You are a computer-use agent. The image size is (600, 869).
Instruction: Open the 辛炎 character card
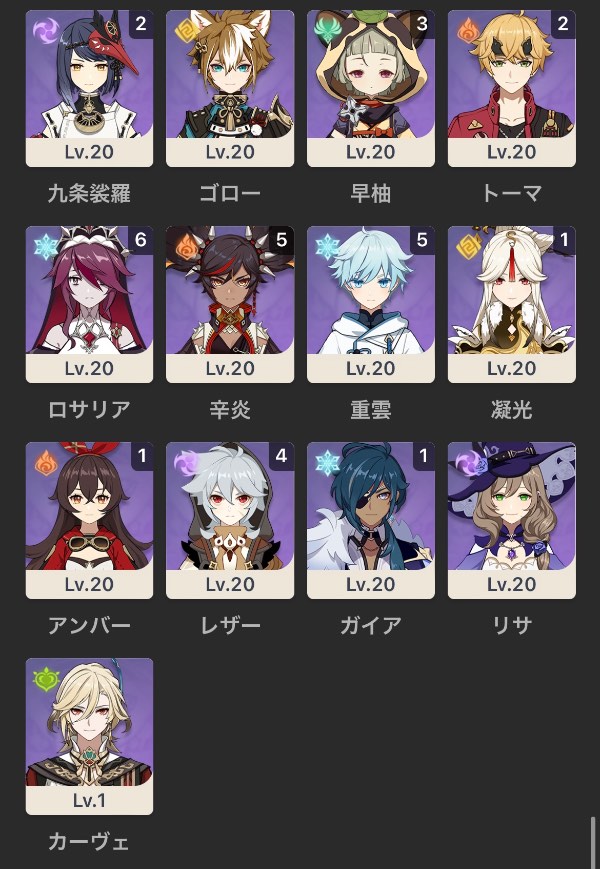(230, 304)
